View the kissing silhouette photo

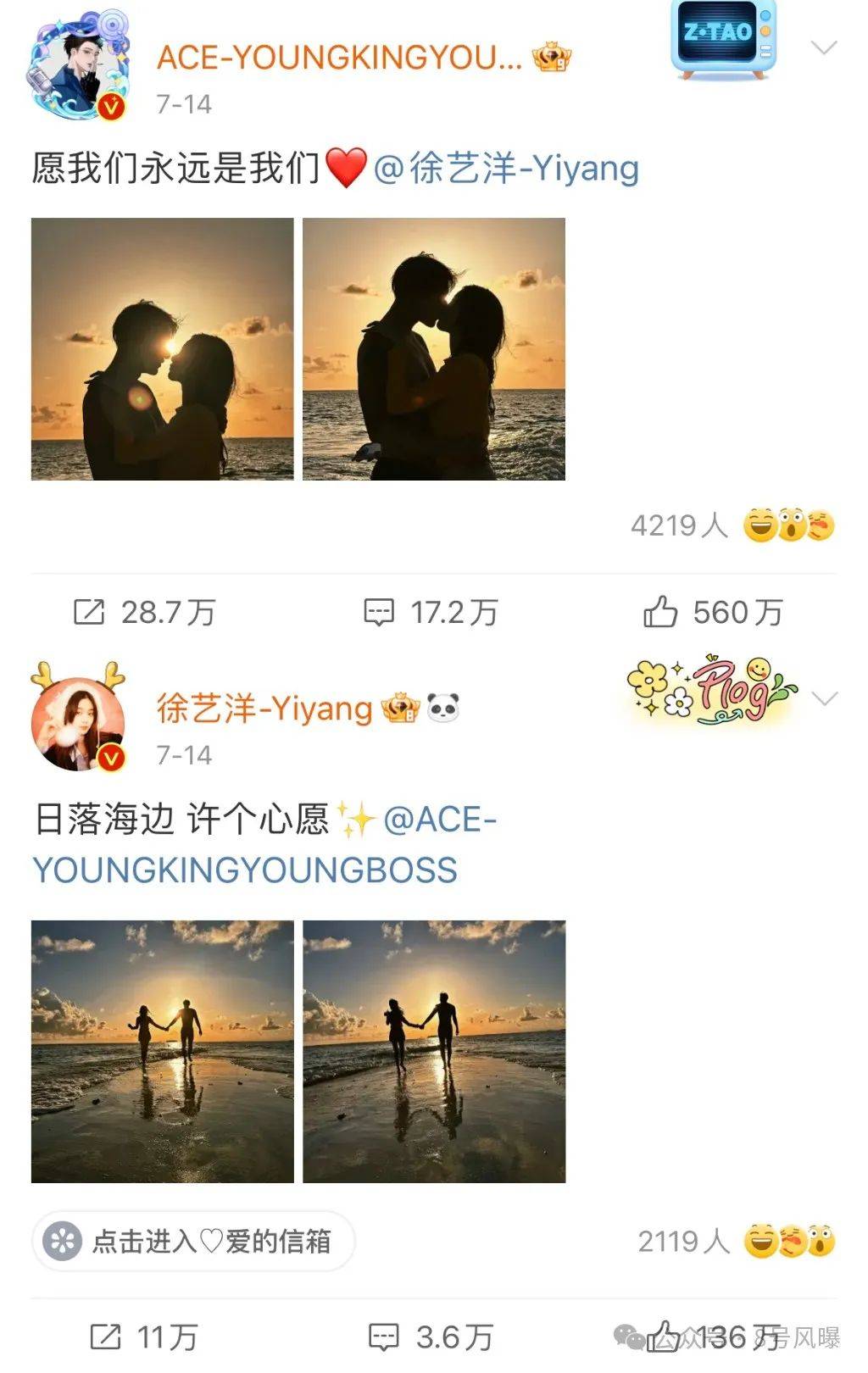click(434, 349)
